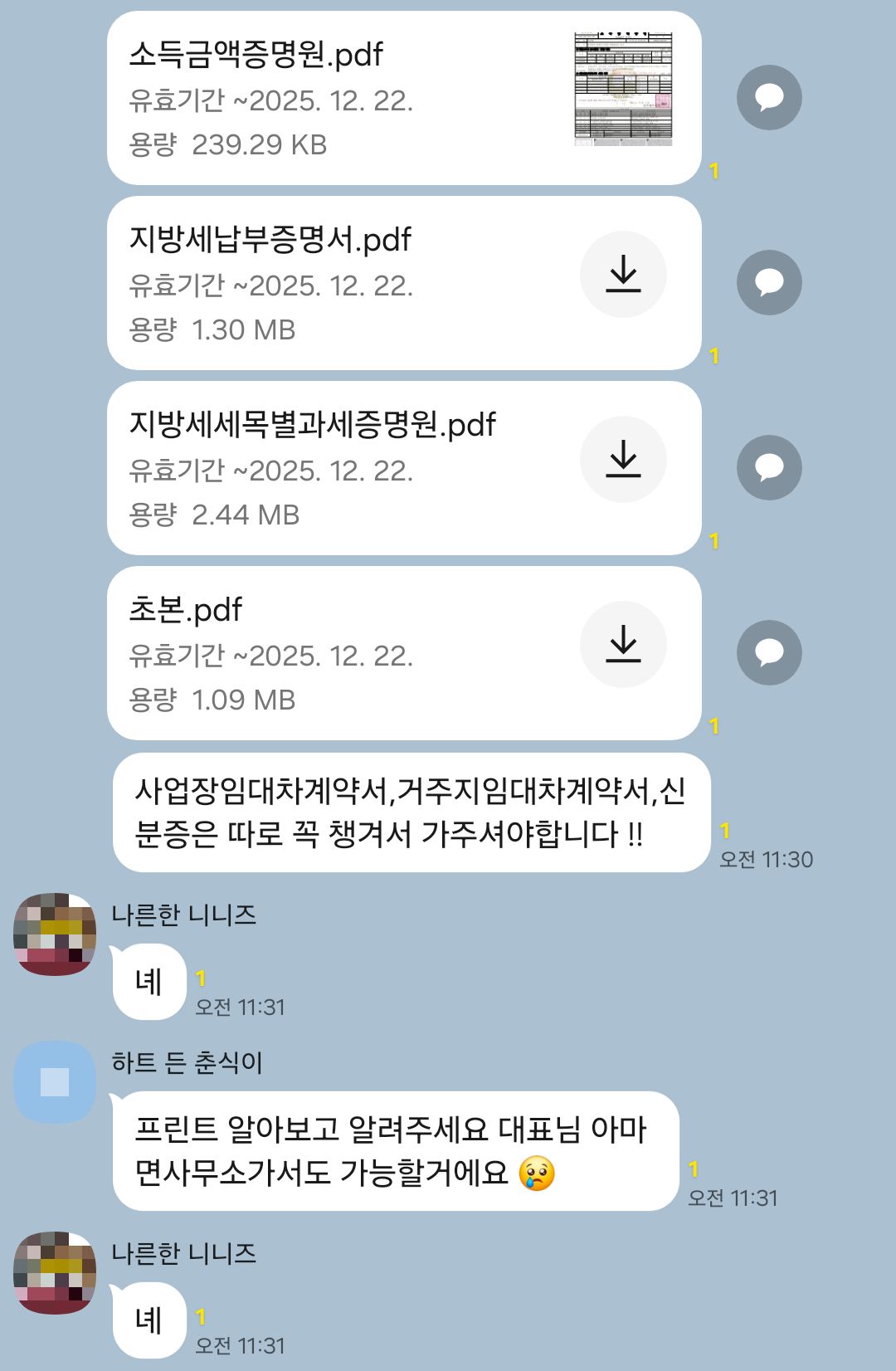Reply to the 지방세납부증명서.pdf message

pyautogui.click(x=768, y=283)
